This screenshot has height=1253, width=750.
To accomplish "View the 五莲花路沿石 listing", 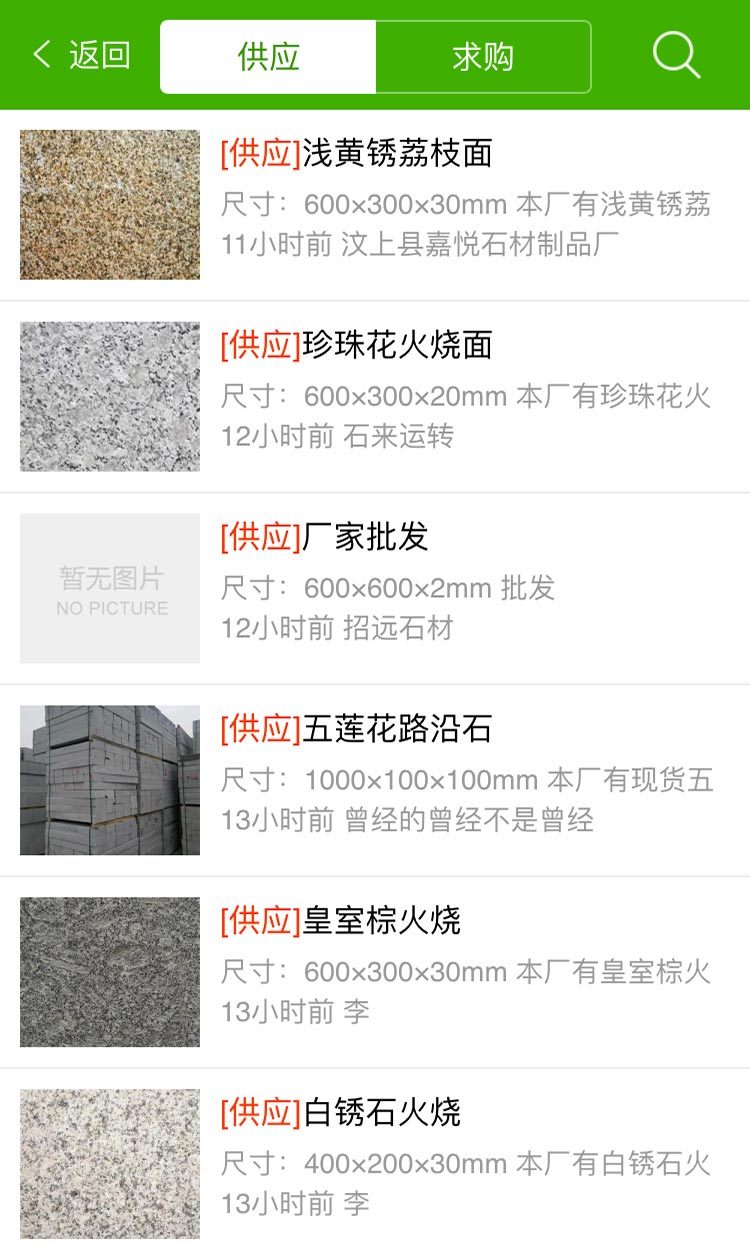I will 375,781.
